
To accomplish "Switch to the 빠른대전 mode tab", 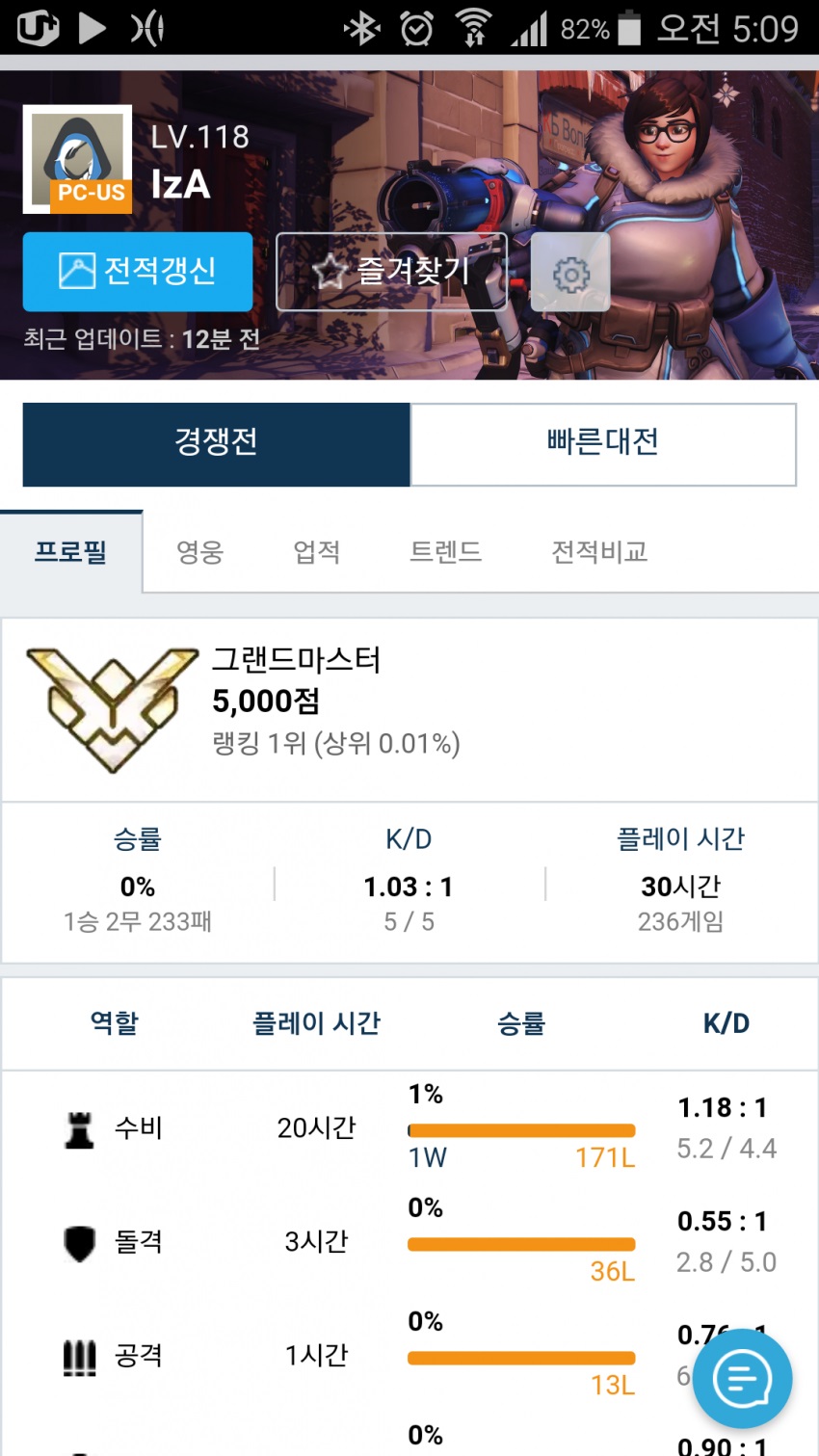I will 603,443.
